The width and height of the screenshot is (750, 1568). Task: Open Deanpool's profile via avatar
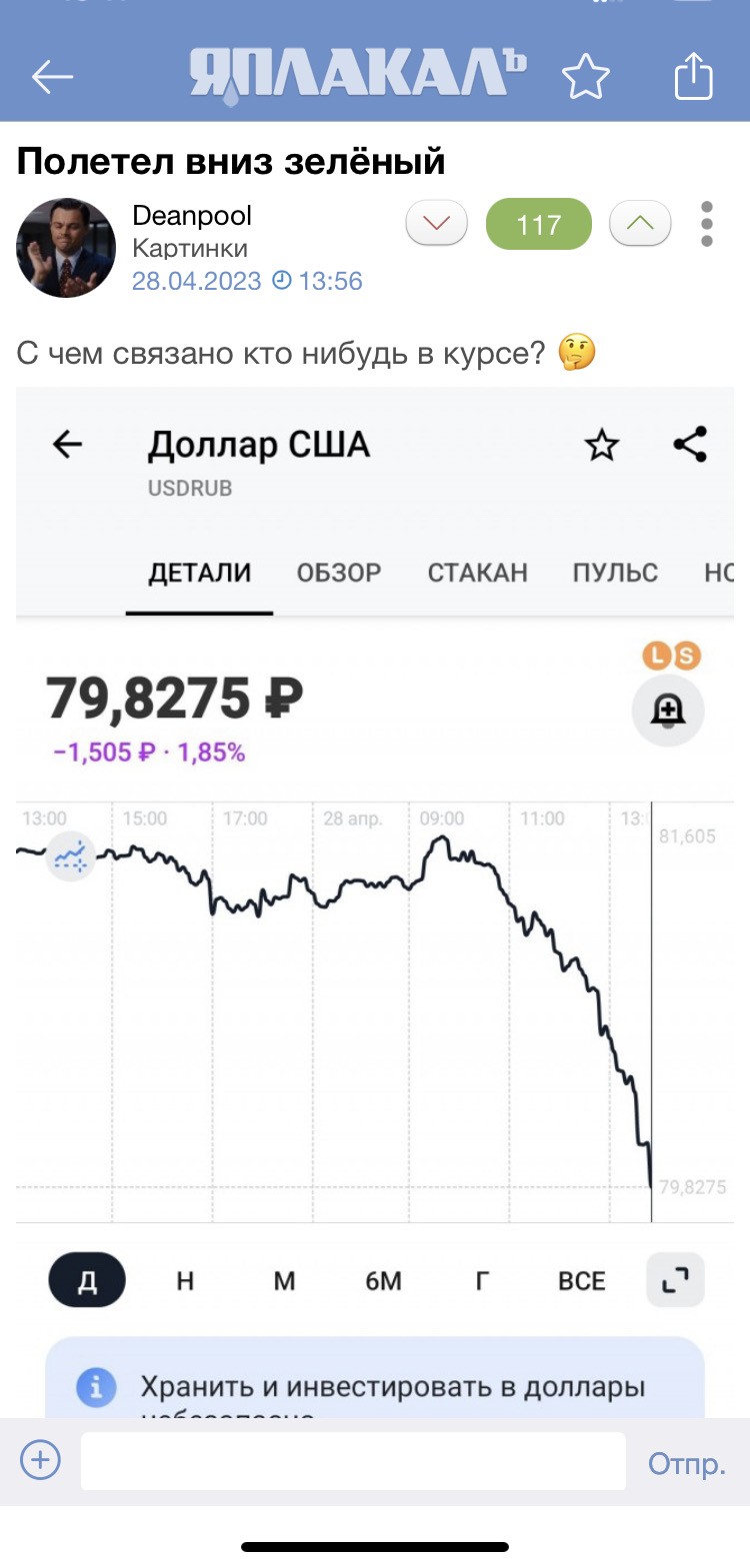point(66,248)
